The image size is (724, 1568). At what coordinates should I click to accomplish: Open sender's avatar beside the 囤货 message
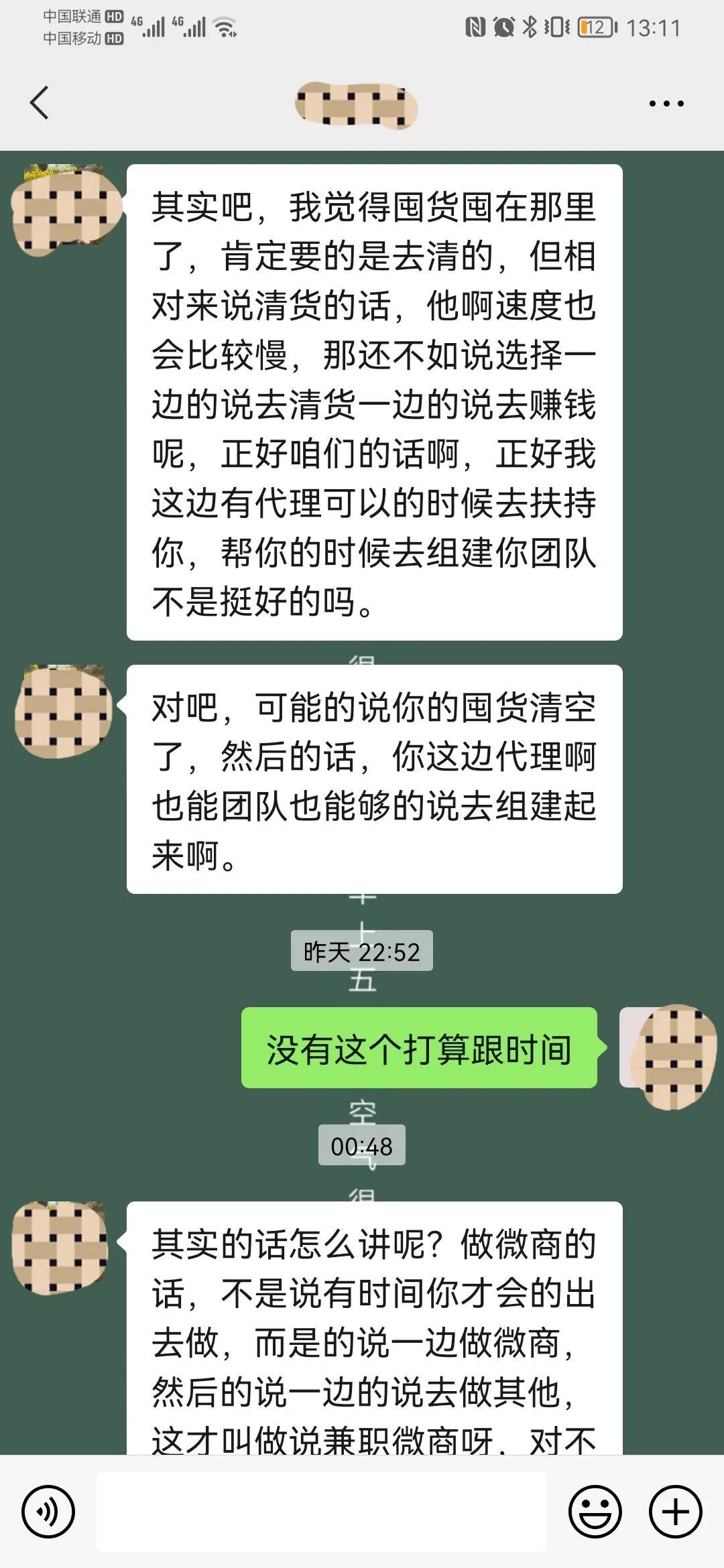[x=65, y=209]
